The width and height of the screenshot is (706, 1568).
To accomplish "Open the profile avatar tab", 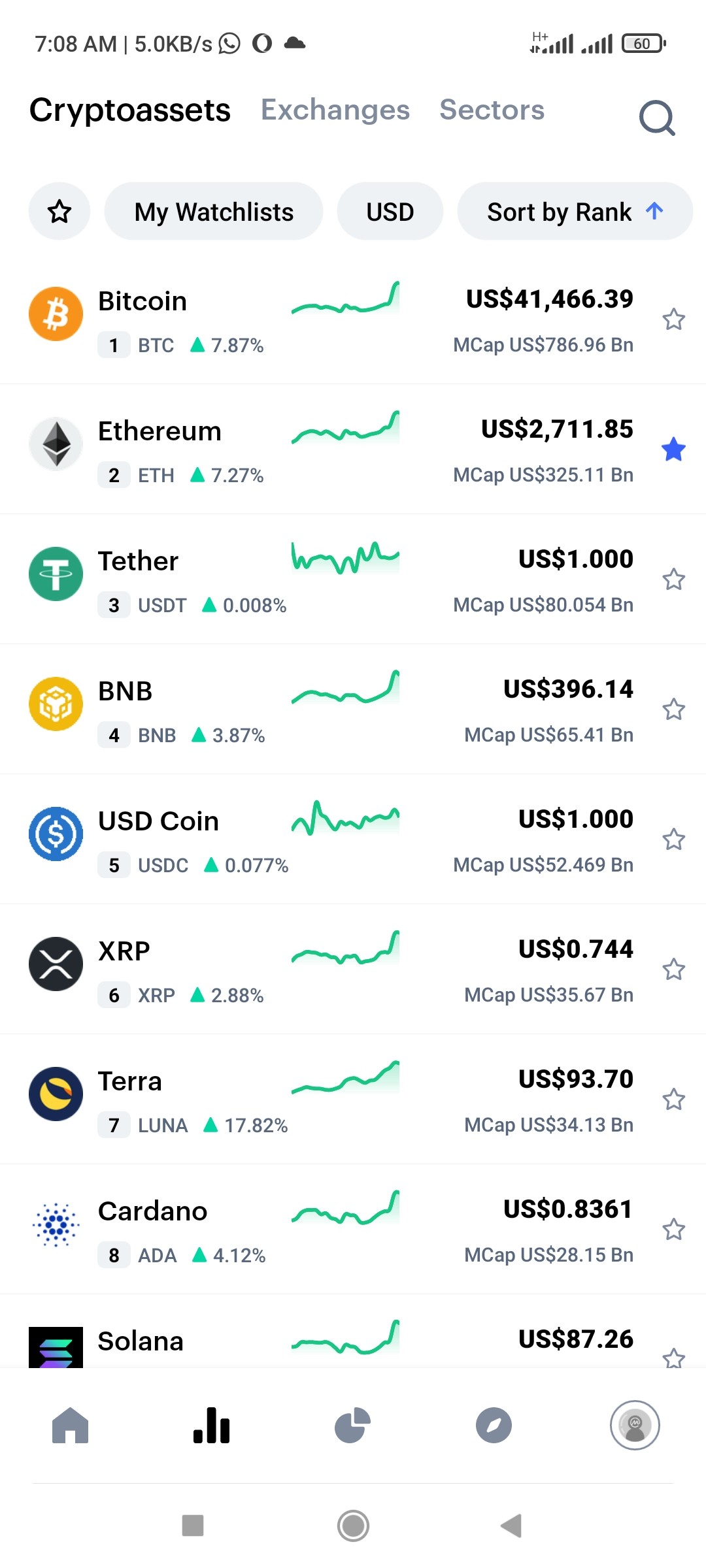I will point(635,1425).
